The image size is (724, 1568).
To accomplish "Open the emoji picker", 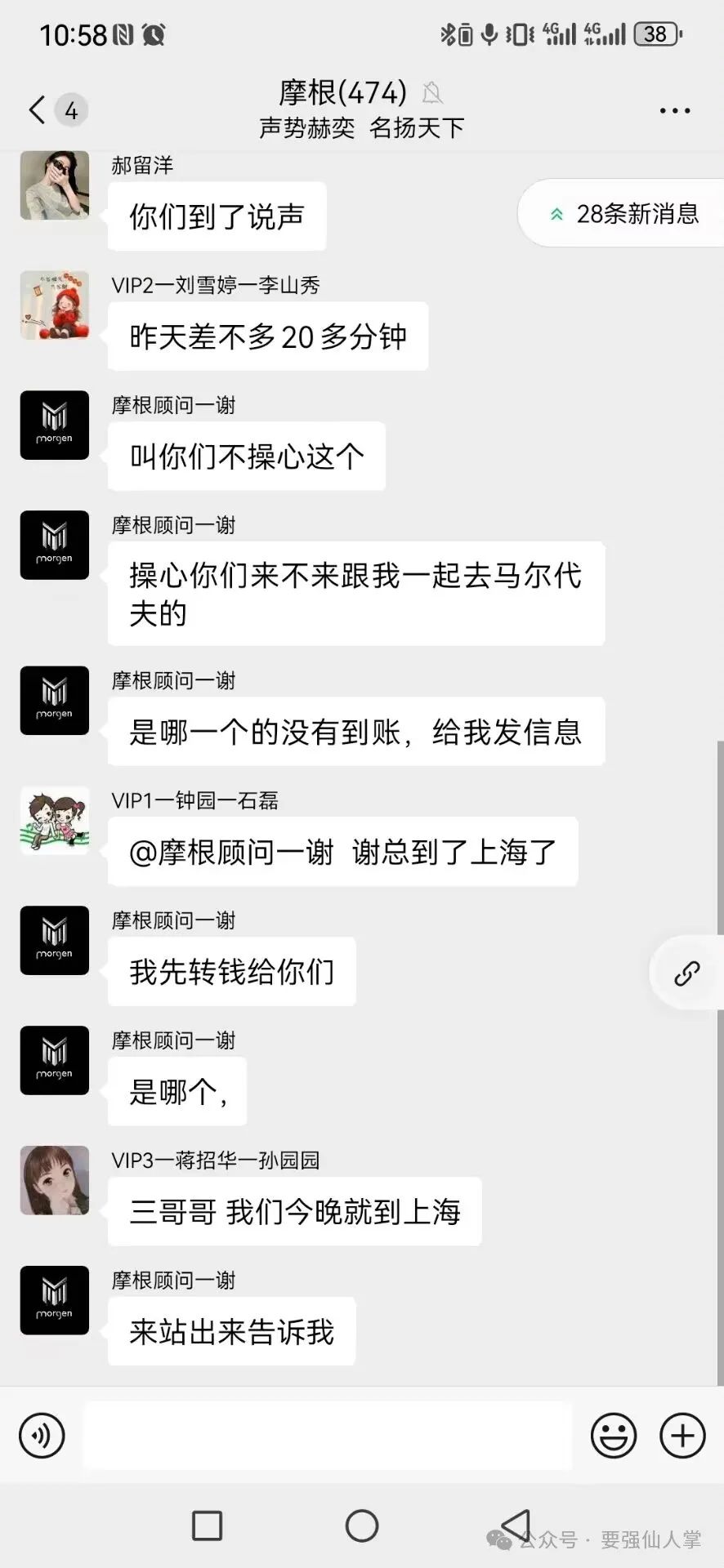I will pos(614,1435).
